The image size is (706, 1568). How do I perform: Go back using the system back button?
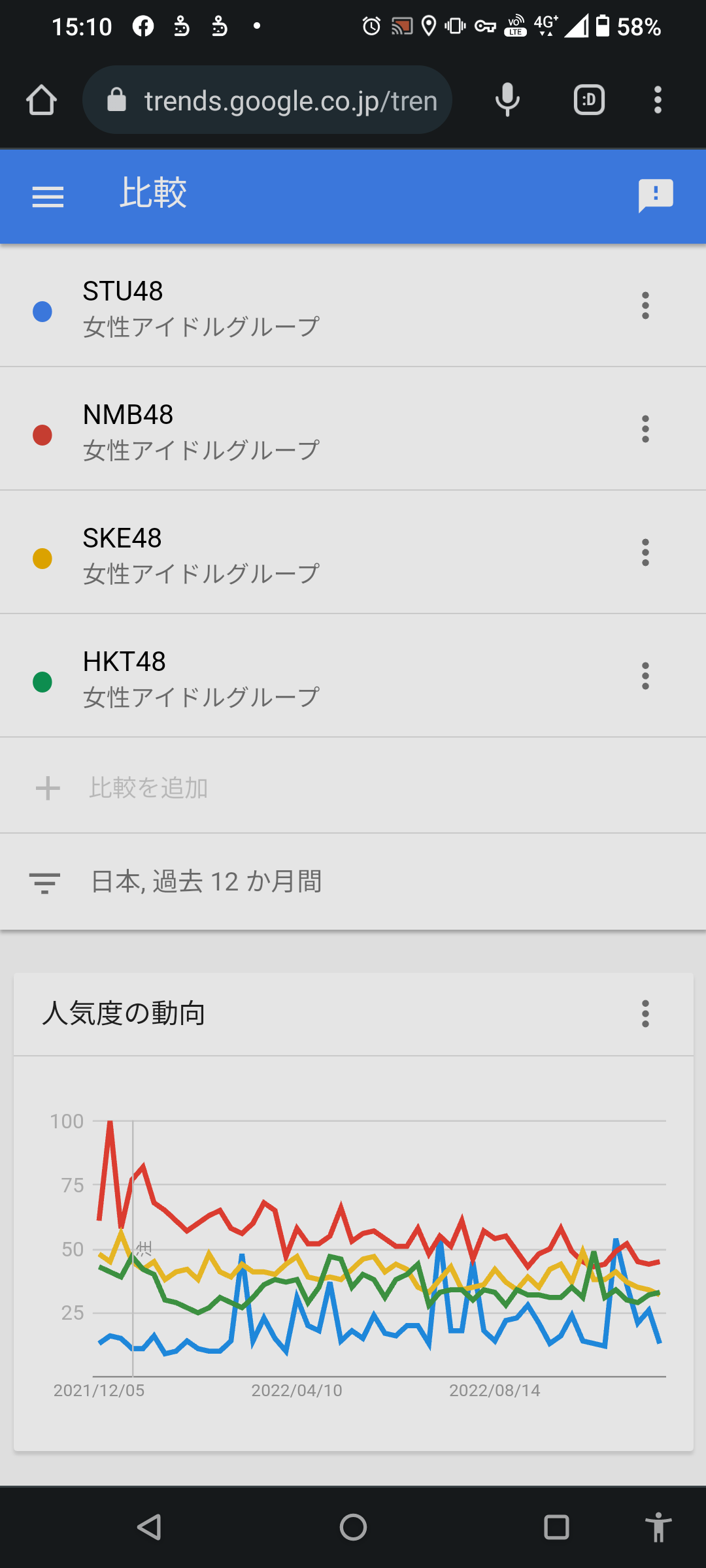[x=150, y=1527]
